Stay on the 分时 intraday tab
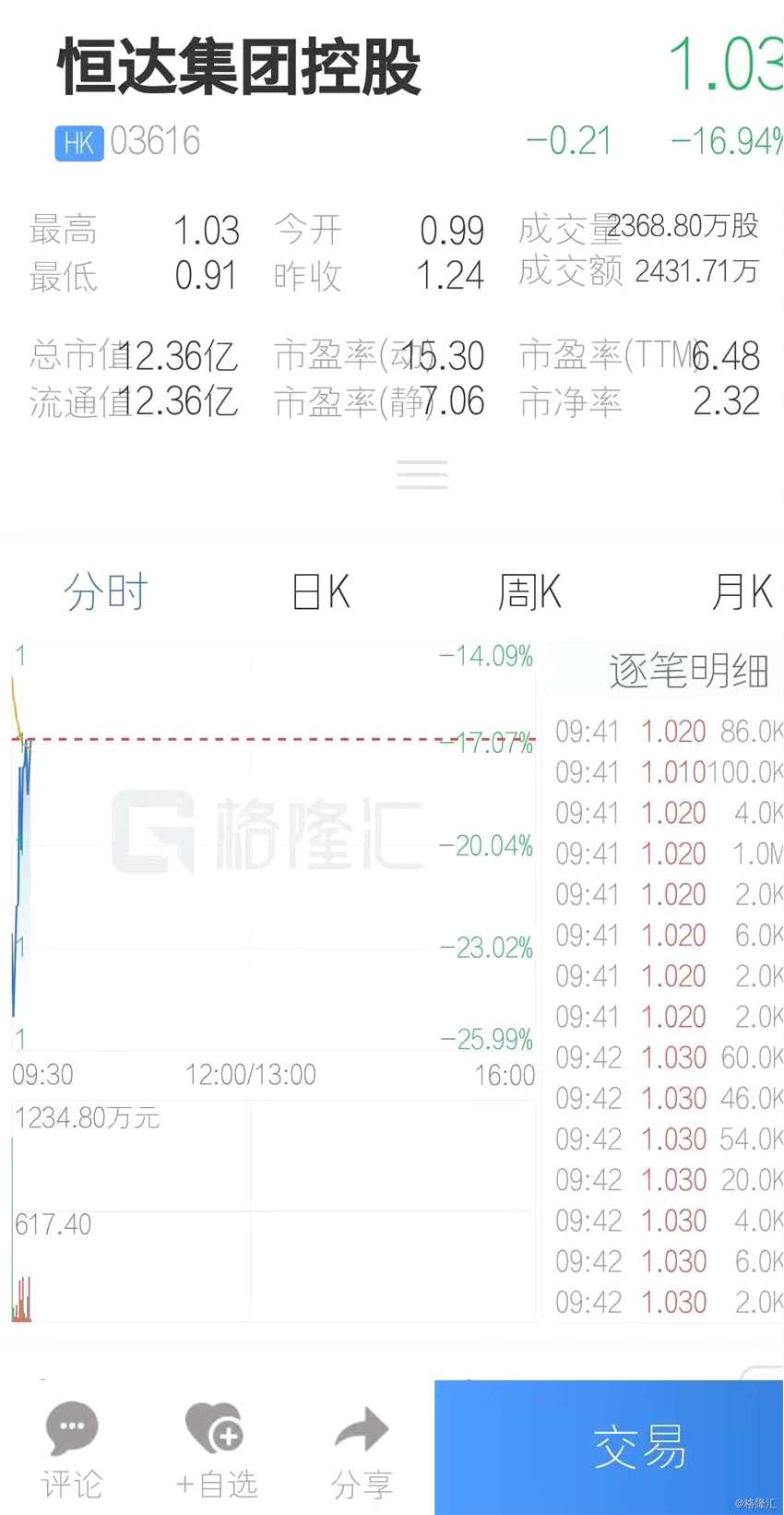 pos(106,591)
